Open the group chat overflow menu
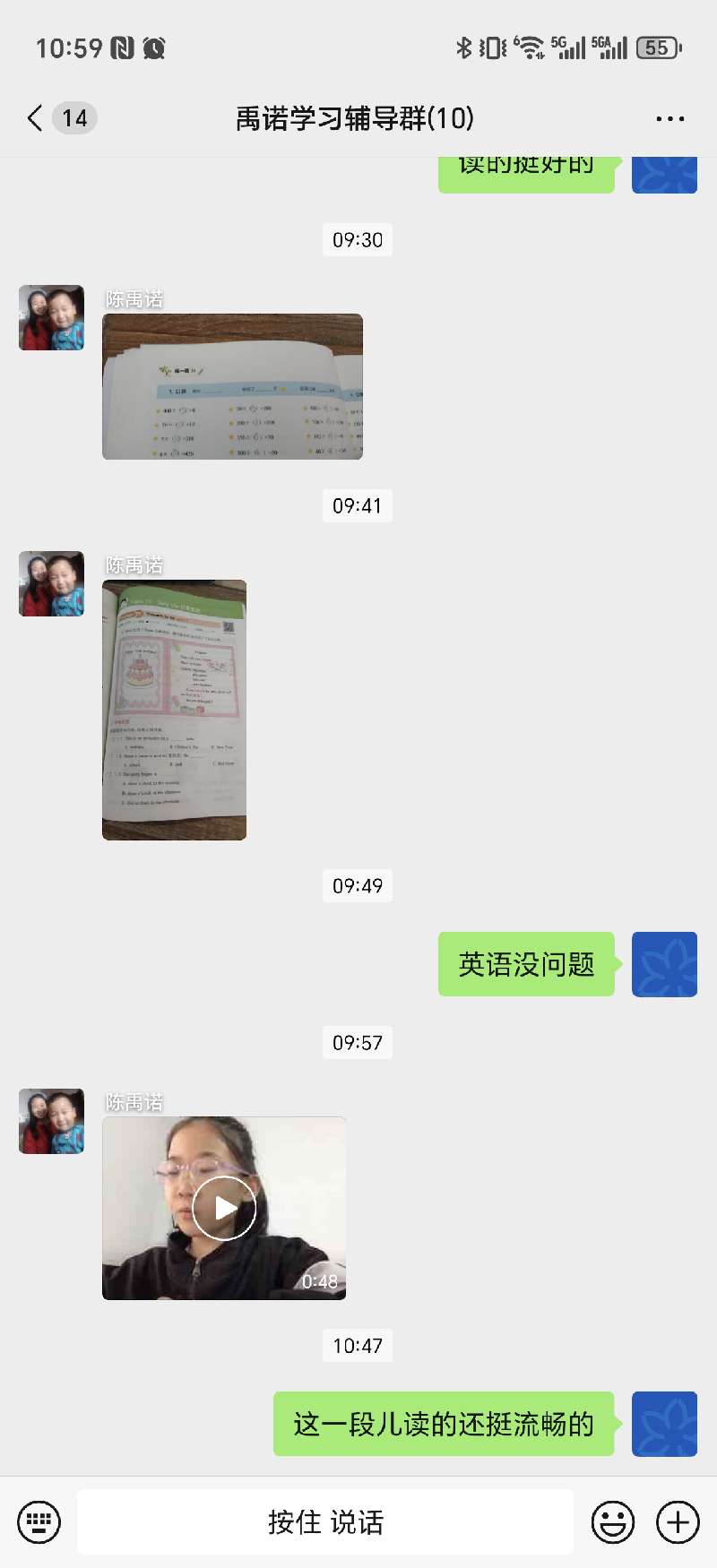Image resolution: width=717 pixels, height=1568 pixels. pos(669,118)
